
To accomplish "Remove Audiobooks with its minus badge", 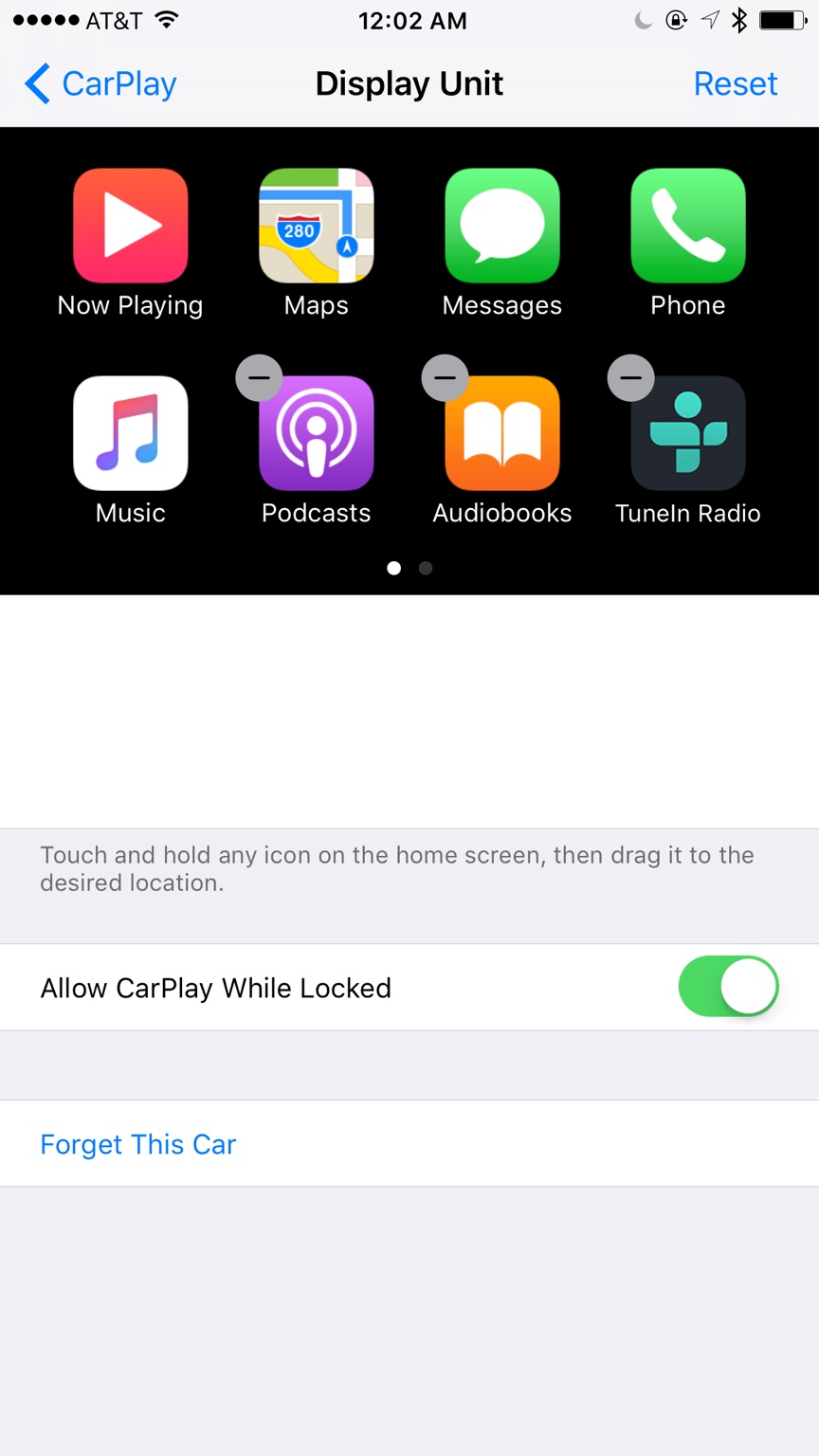I will pos(445,378).
